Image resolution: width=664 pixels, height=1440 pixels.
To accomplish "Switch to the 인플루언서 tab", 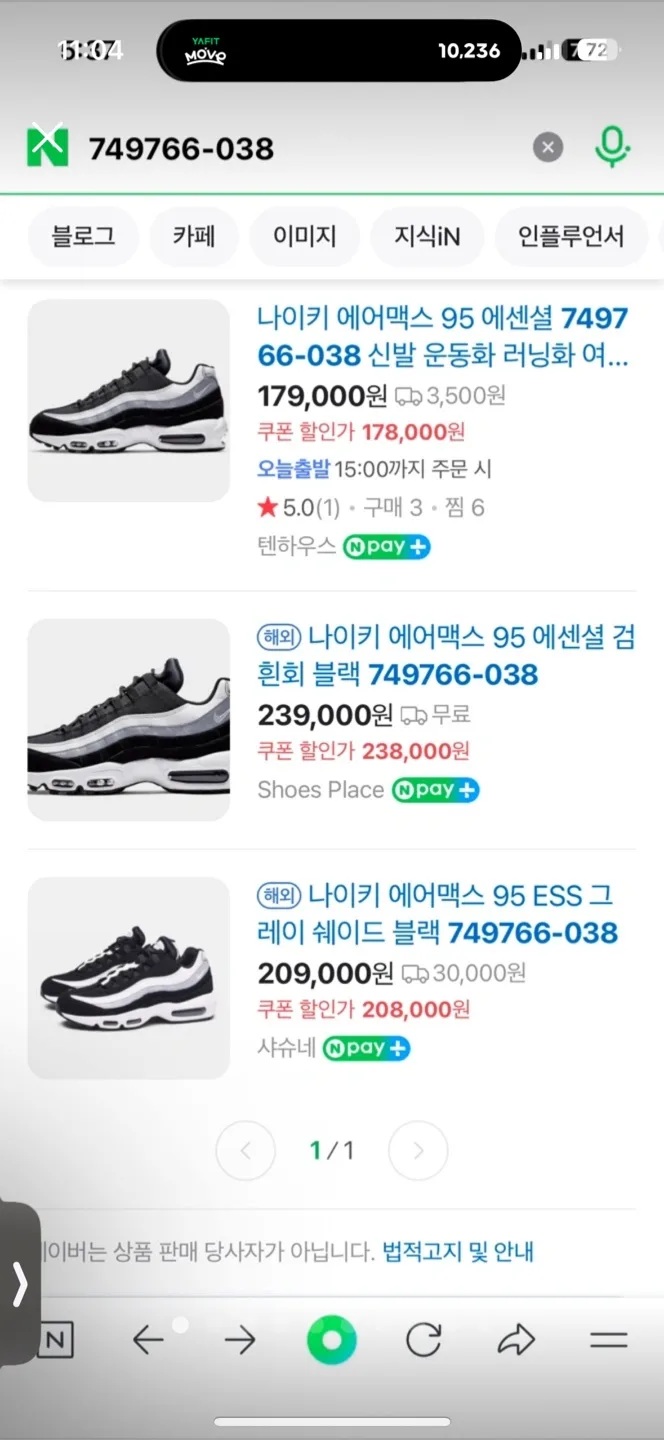I will (x=570, y=236).
